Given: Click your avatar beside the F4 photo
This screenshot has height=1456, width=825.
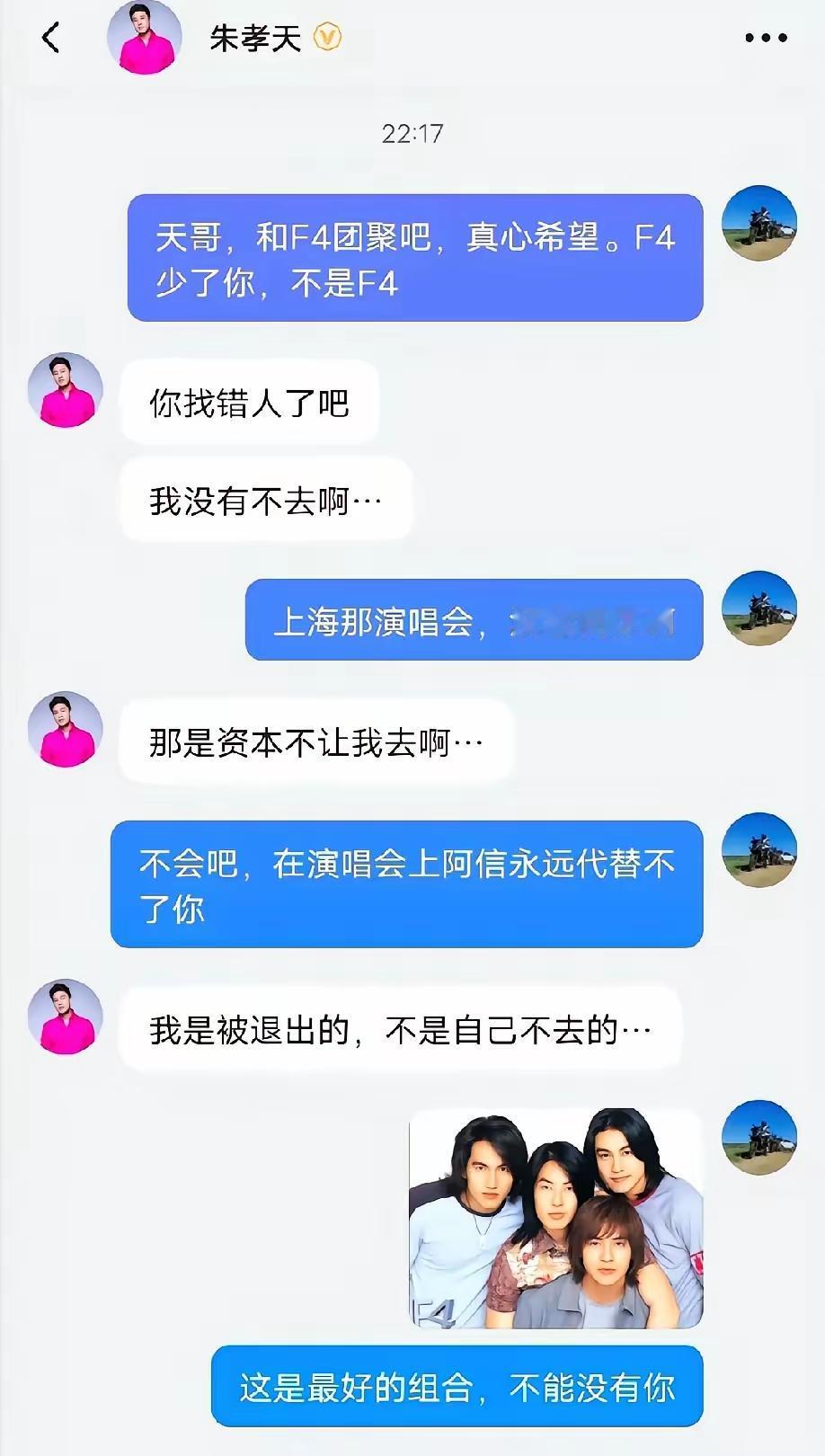Looking at the screenshot, I should (x=760, y=1136).
